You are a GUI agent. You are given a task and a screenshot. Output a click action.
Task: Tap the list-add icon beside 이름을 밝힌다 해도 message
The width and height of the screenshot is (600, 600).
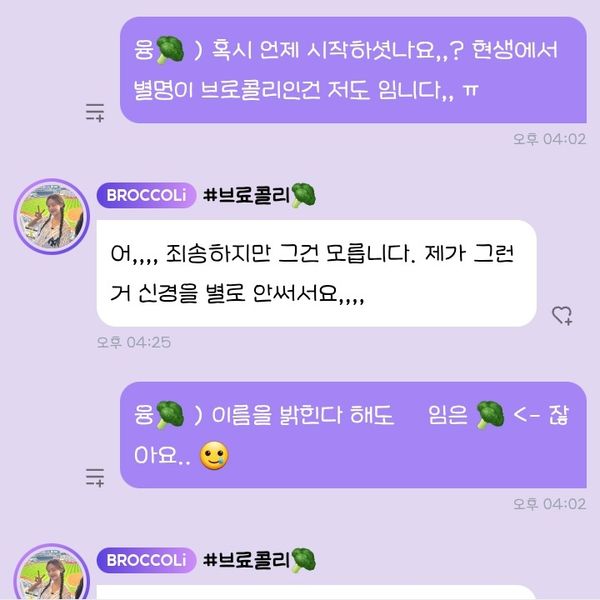click(95, 477)
